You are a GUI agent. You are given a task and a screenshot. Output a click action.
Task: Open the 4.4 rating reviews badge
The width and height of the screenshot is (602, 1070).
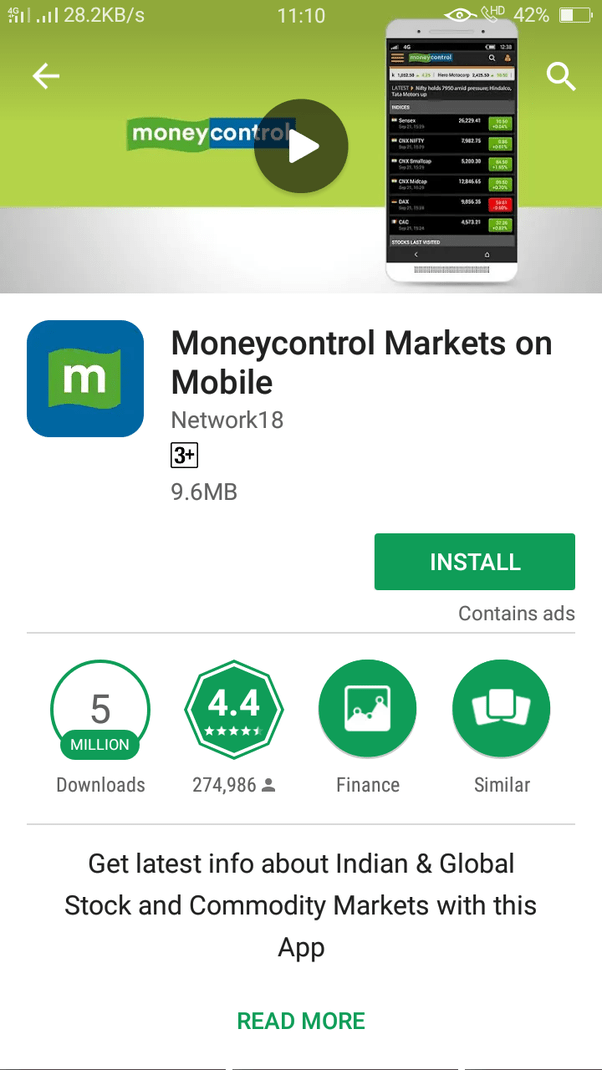coord(234,710)
